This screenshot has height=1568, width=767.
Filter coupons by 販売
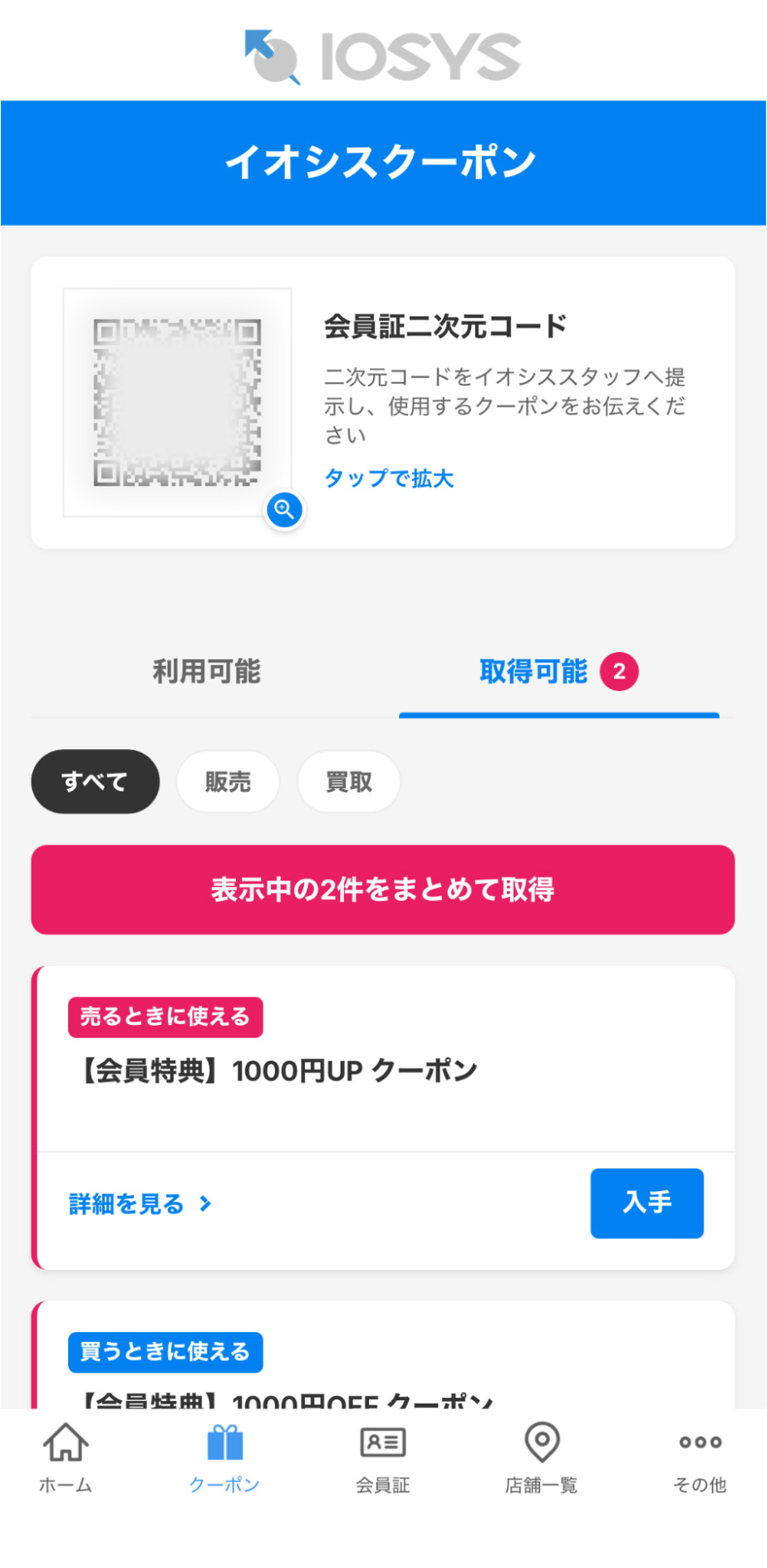pyautogui.click(x=228, y=782)
